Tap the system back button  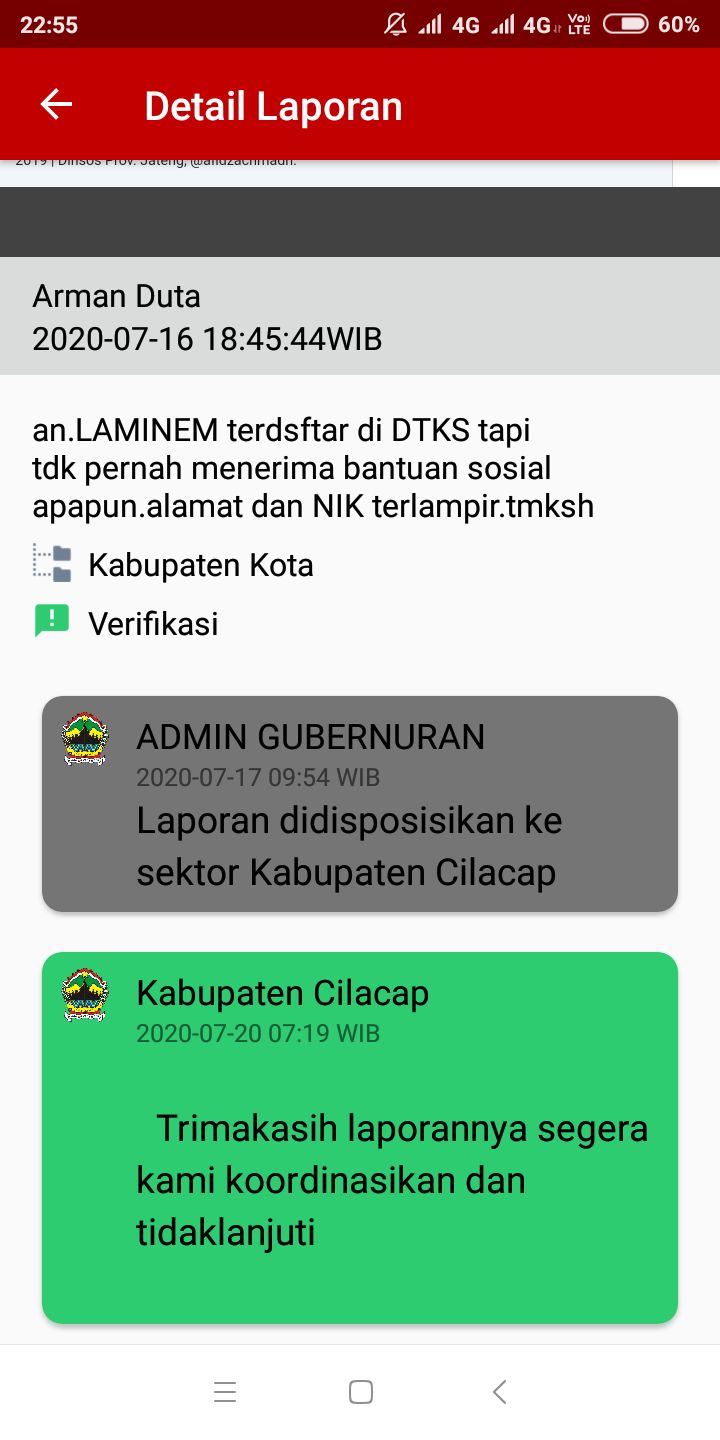tap(500, 1392)
